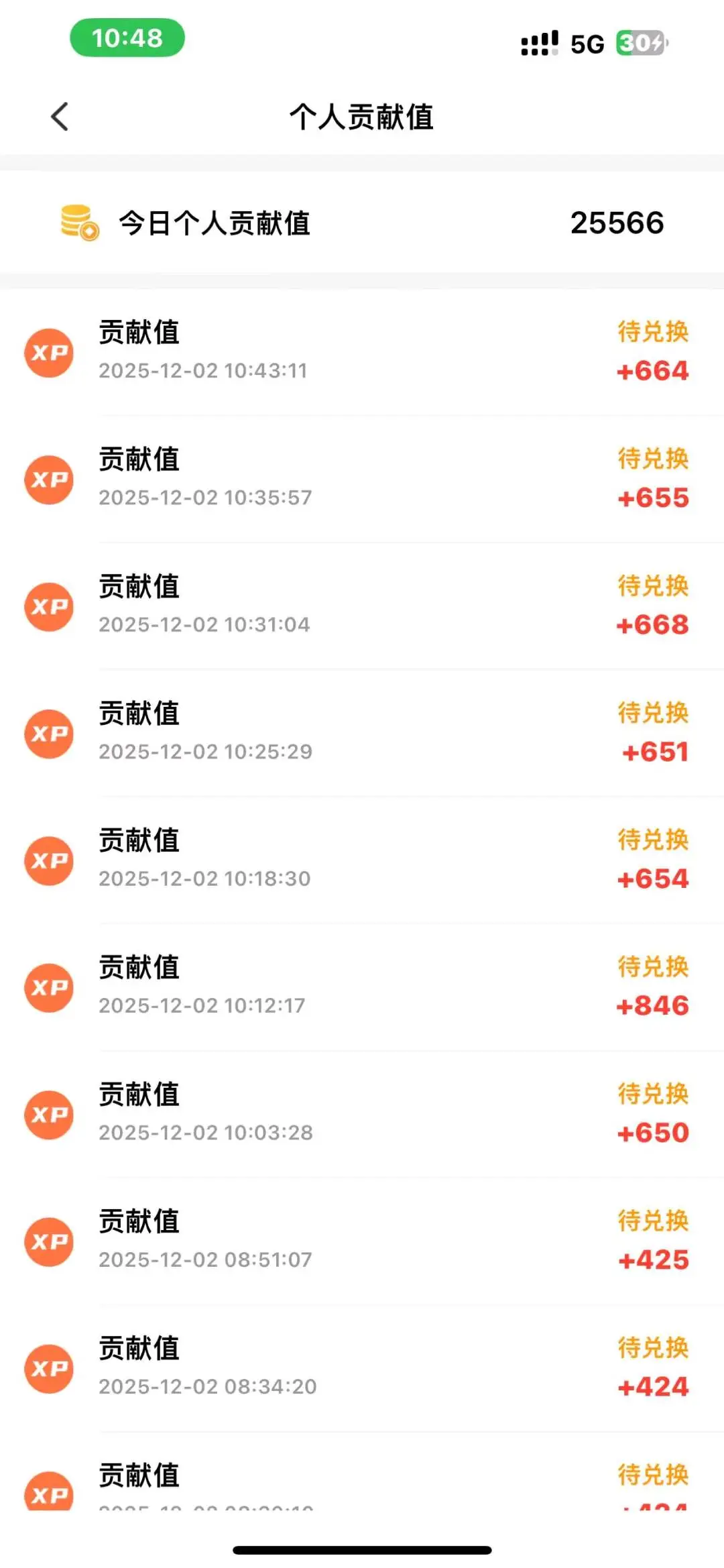Viewport: 724px width, 1568px height.
Task: Tap the 5G network indicator
Action: 585,43
